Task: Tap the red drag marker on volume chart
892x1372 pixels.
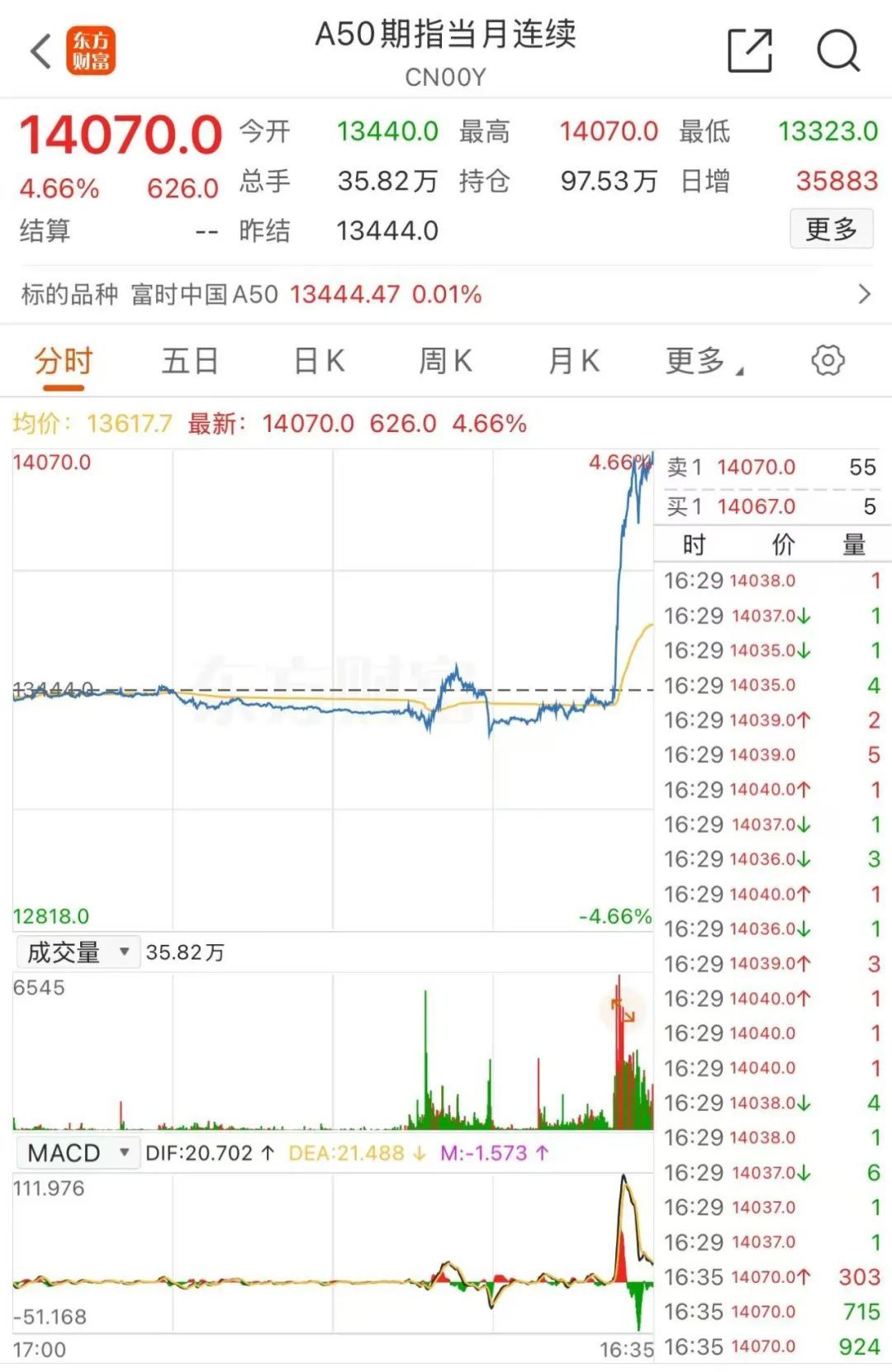Action: click(x=621, y=1010)
